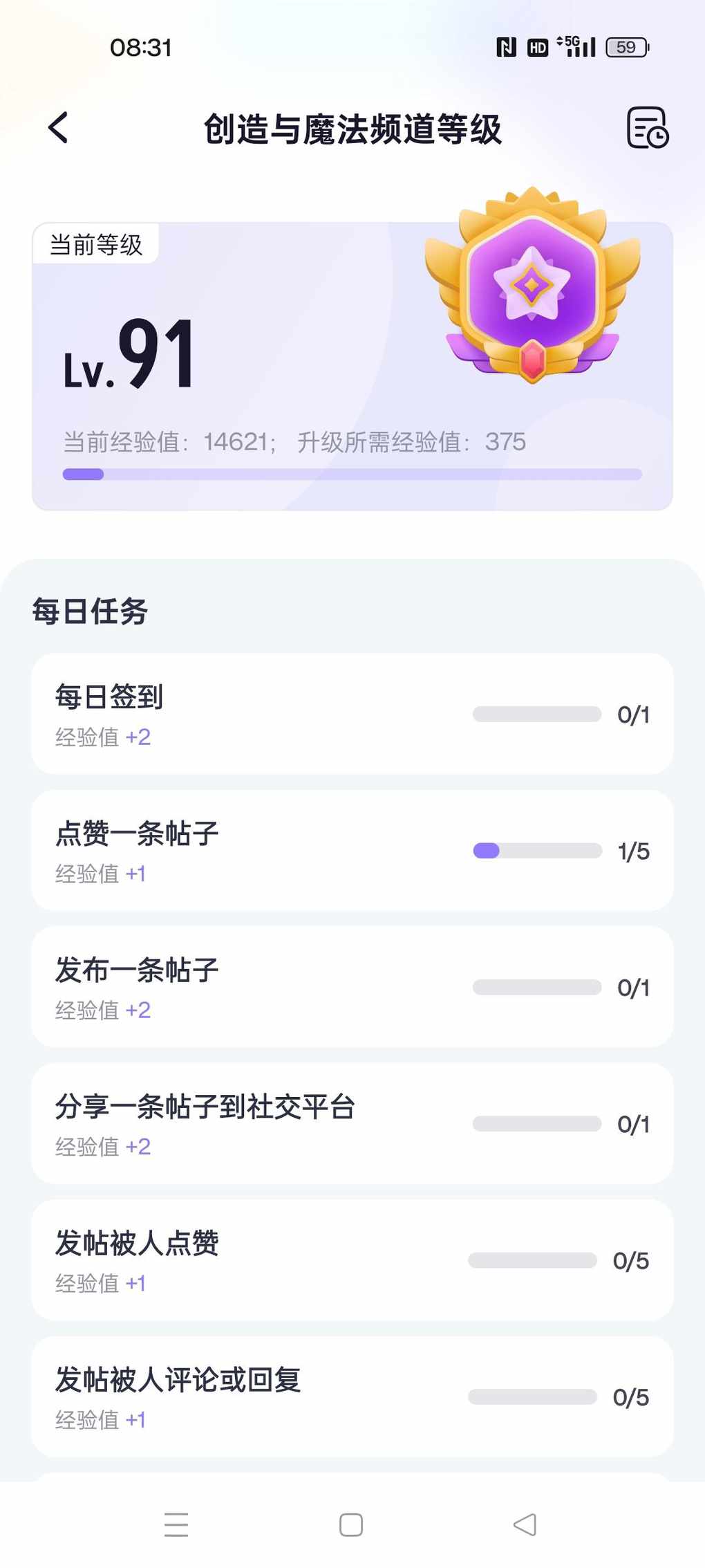Open the 发布一条帖子 task

[352, 987]
